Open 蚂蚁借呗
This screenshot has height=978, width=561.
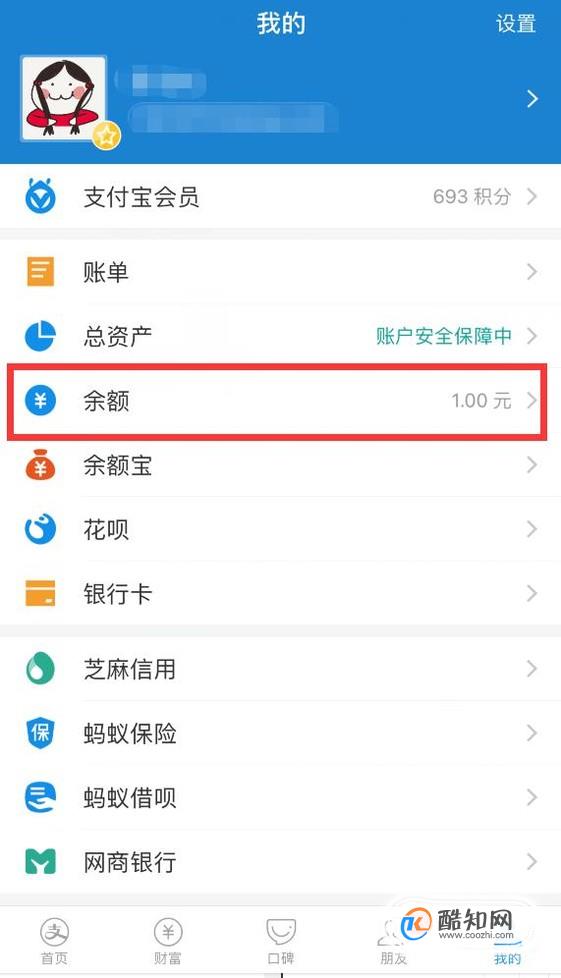(280, 798)
